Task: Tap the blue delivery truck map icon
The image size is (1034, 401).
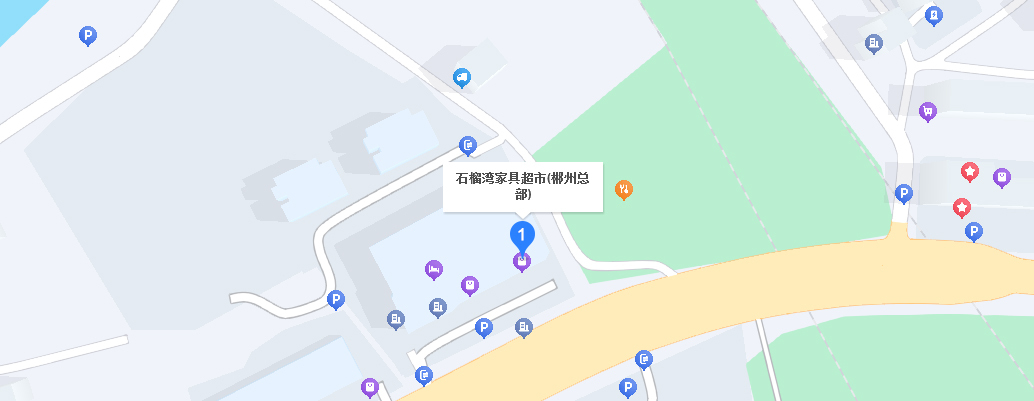Action: coord(461,76)
